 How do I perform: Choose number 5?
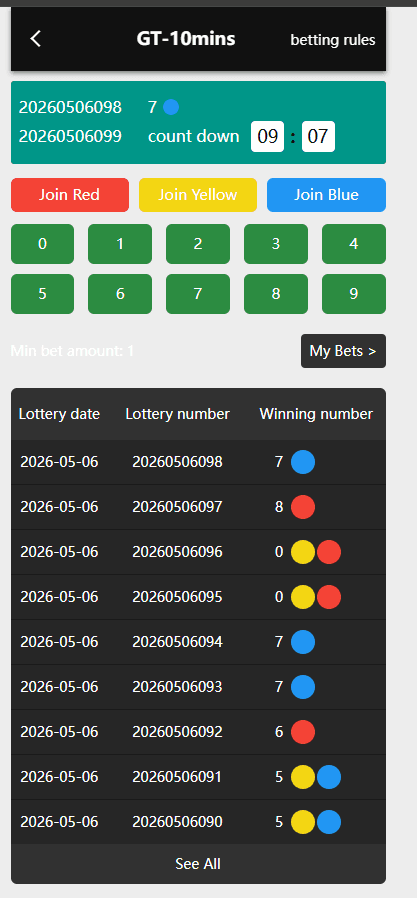click(42, 294)
